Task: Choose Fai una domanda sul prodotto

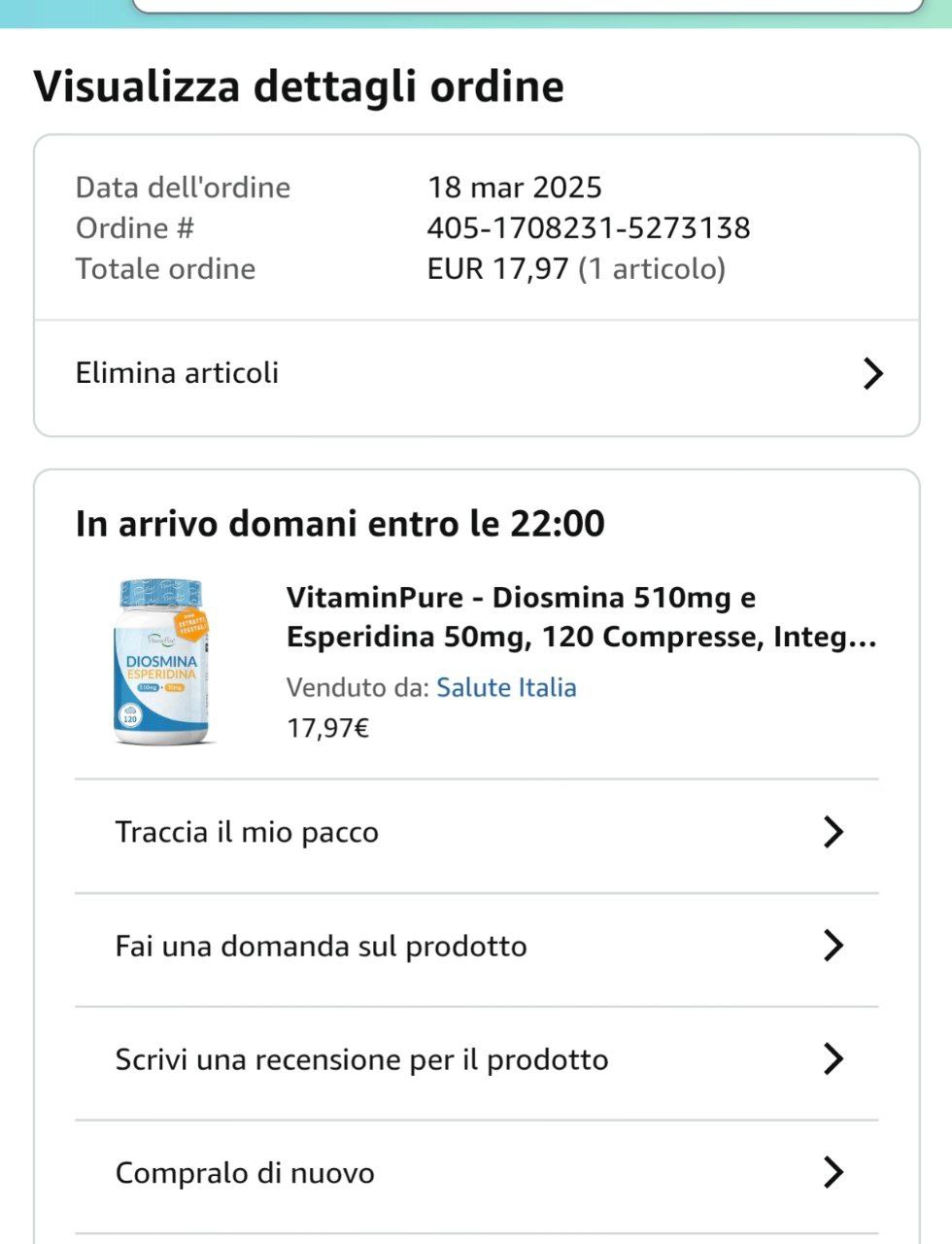Action: (476, 947)
